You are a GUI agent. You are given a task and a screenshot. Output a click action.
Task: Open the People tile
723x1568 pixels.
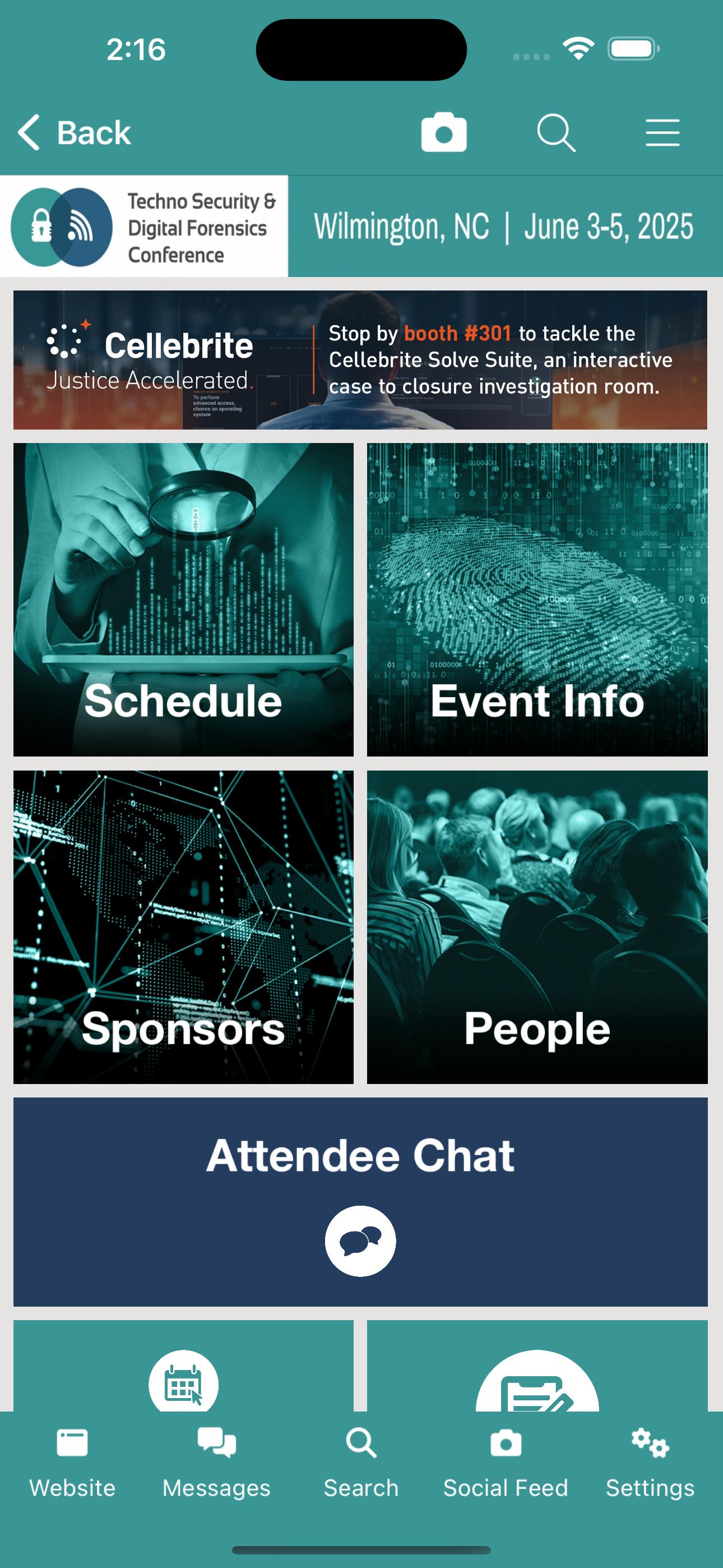pos(537,926)
